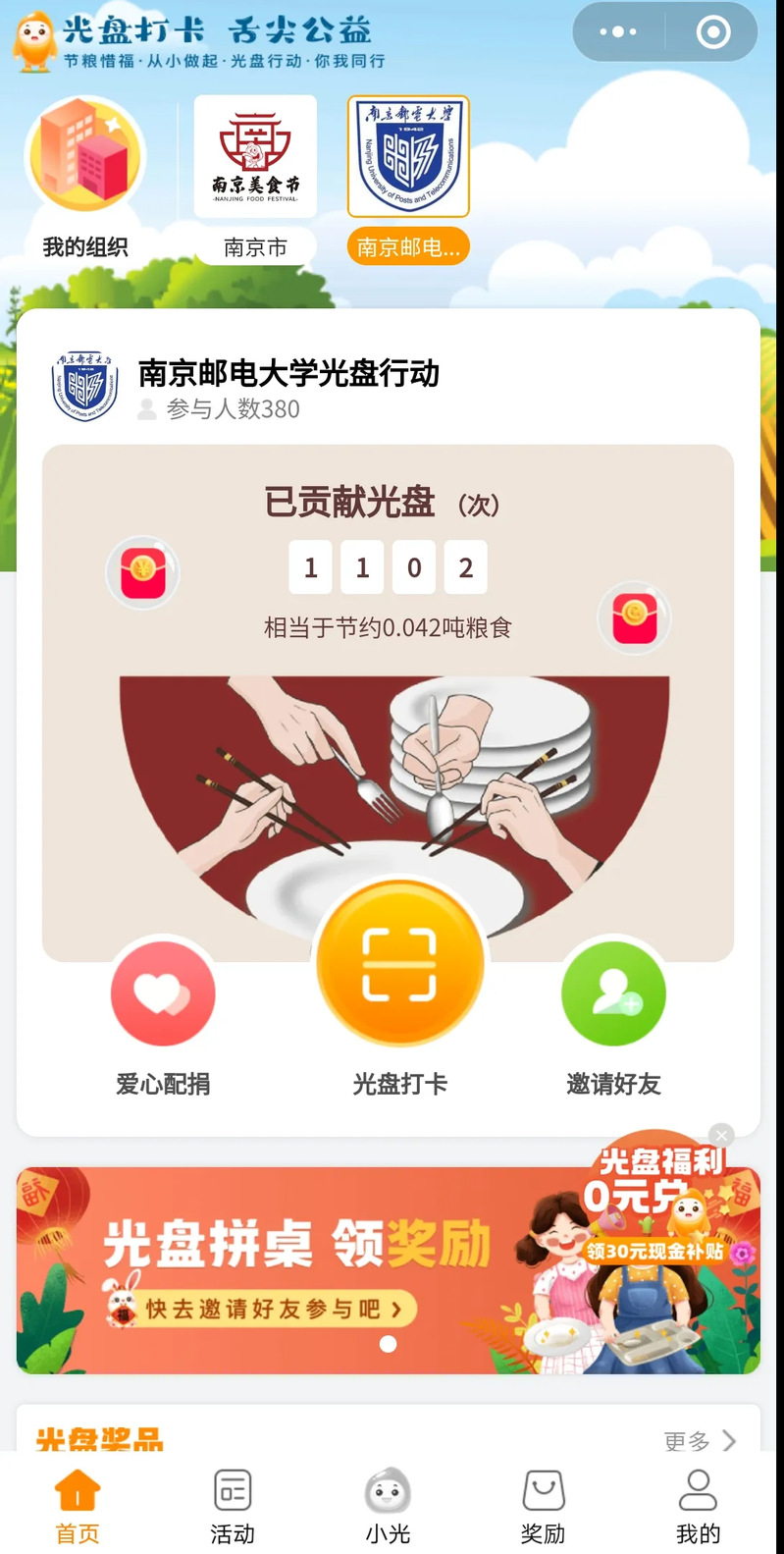
Task: Open the mini program overflow menu
Action: click(618, 32)
